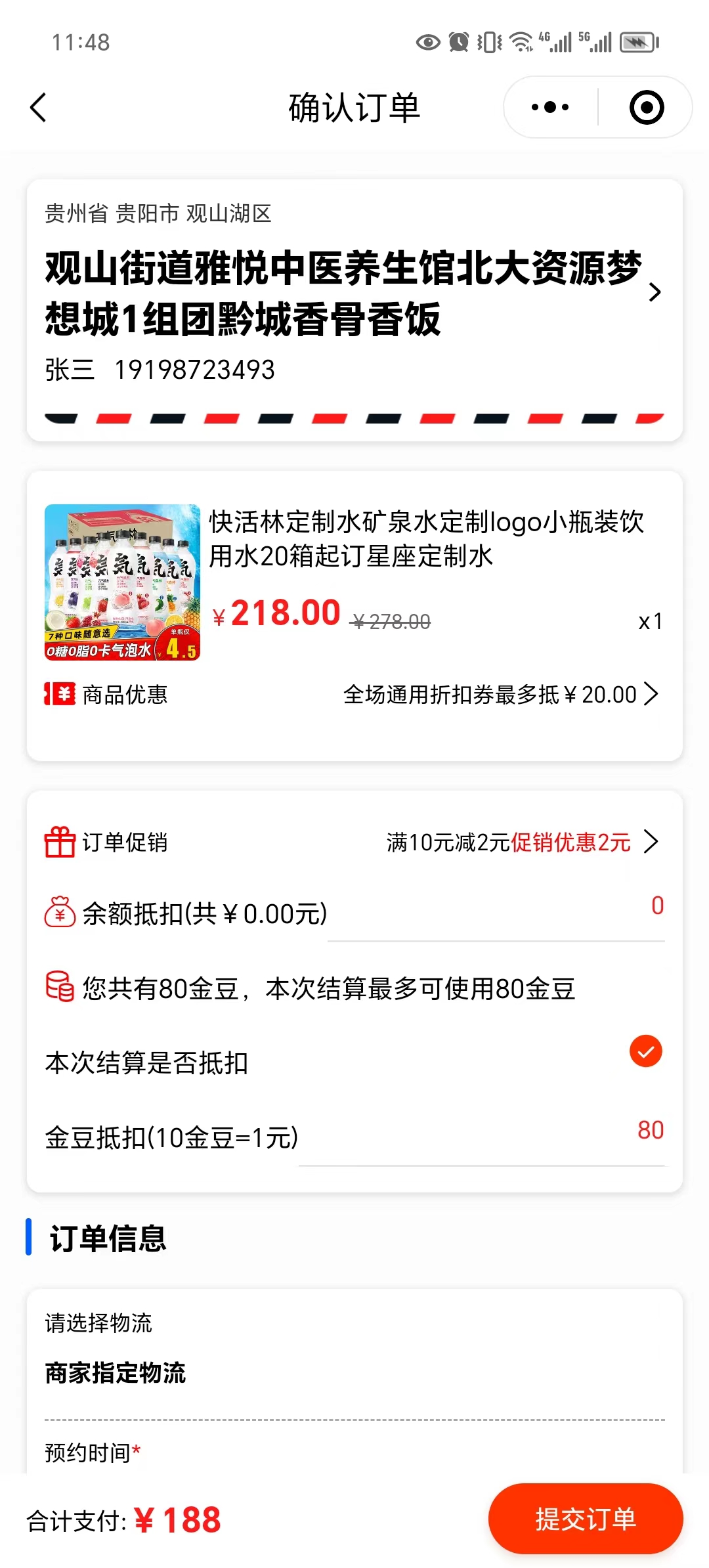Tap the 金豆 gold coins stack icon

point(59,990)
